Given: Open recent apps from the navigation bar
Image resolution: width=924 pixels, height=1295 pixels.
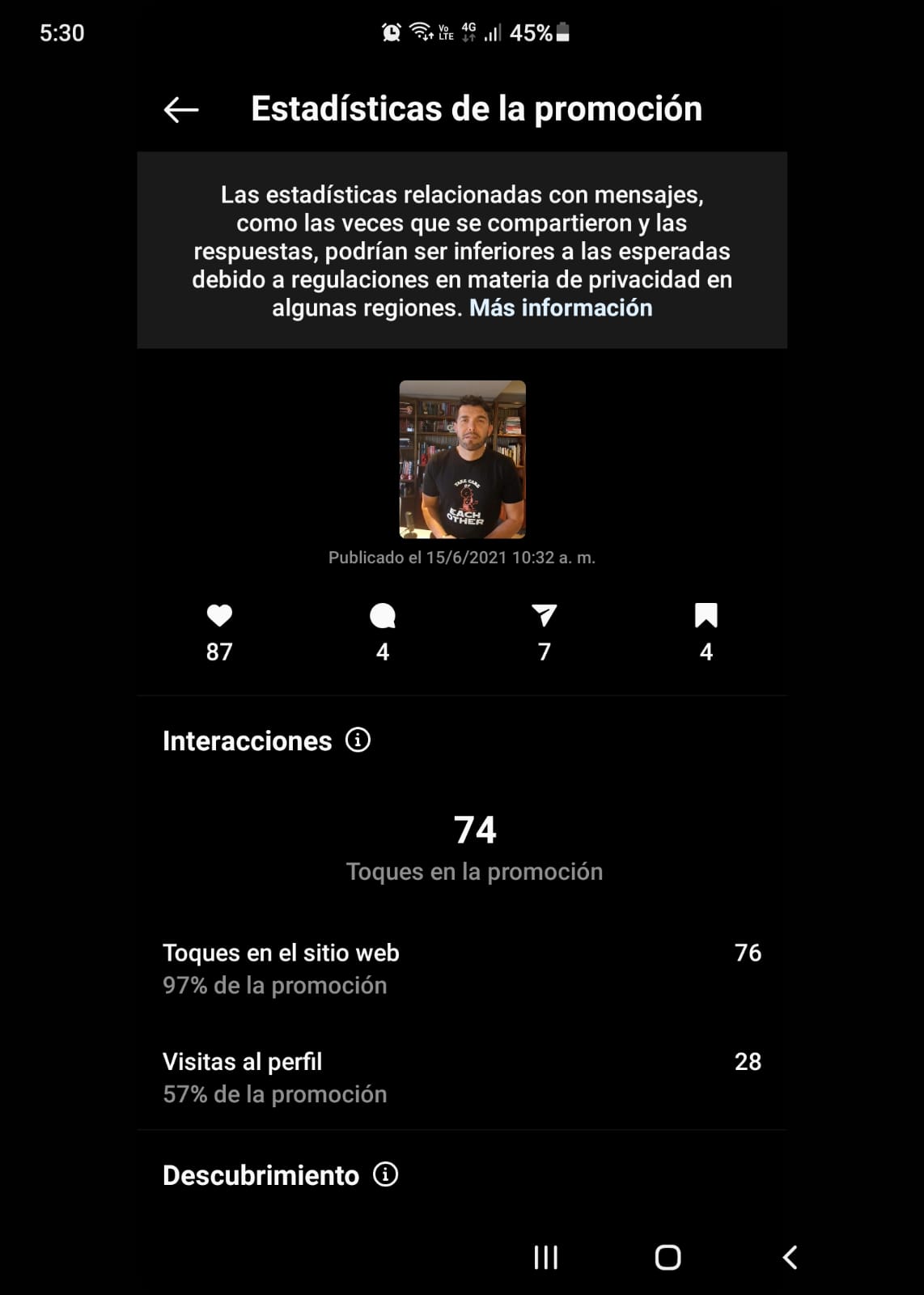Looking at the screenshot, I should click(546, 1257).
